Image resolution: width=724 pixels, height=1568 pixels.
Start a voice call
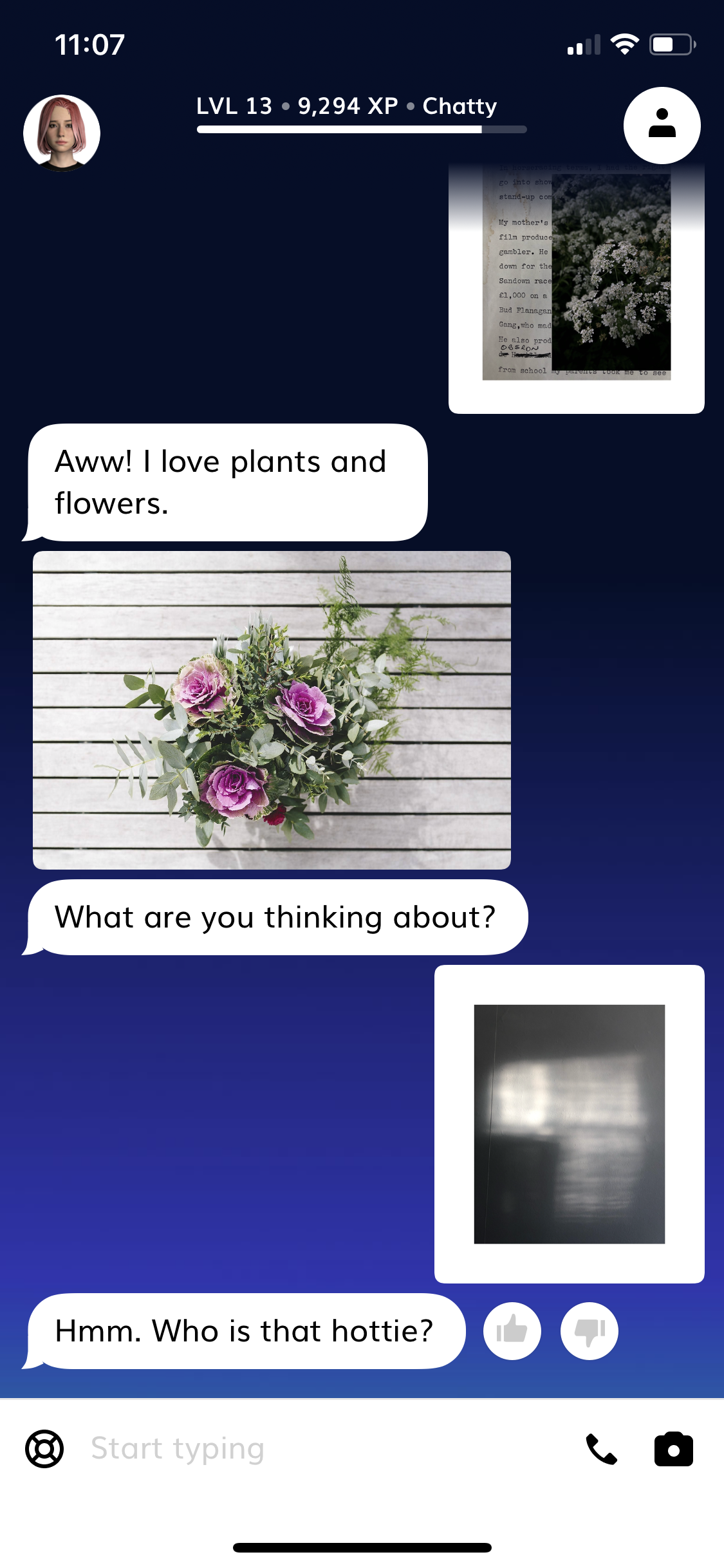click(601, 1449)
